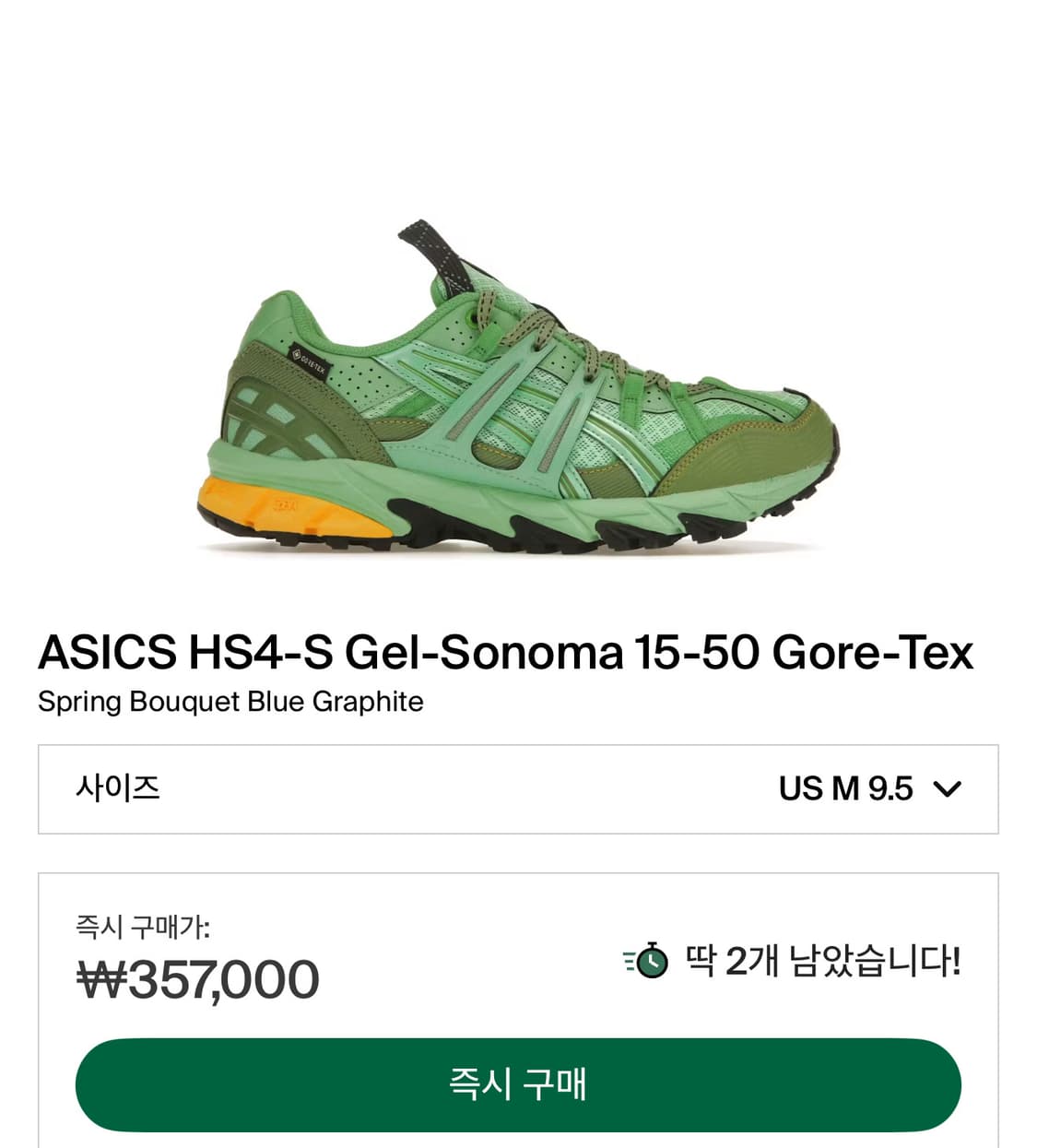Click the Spring Bouquet Blue Graphite subtitle
1037x1148 pixels.
[230, 702]
